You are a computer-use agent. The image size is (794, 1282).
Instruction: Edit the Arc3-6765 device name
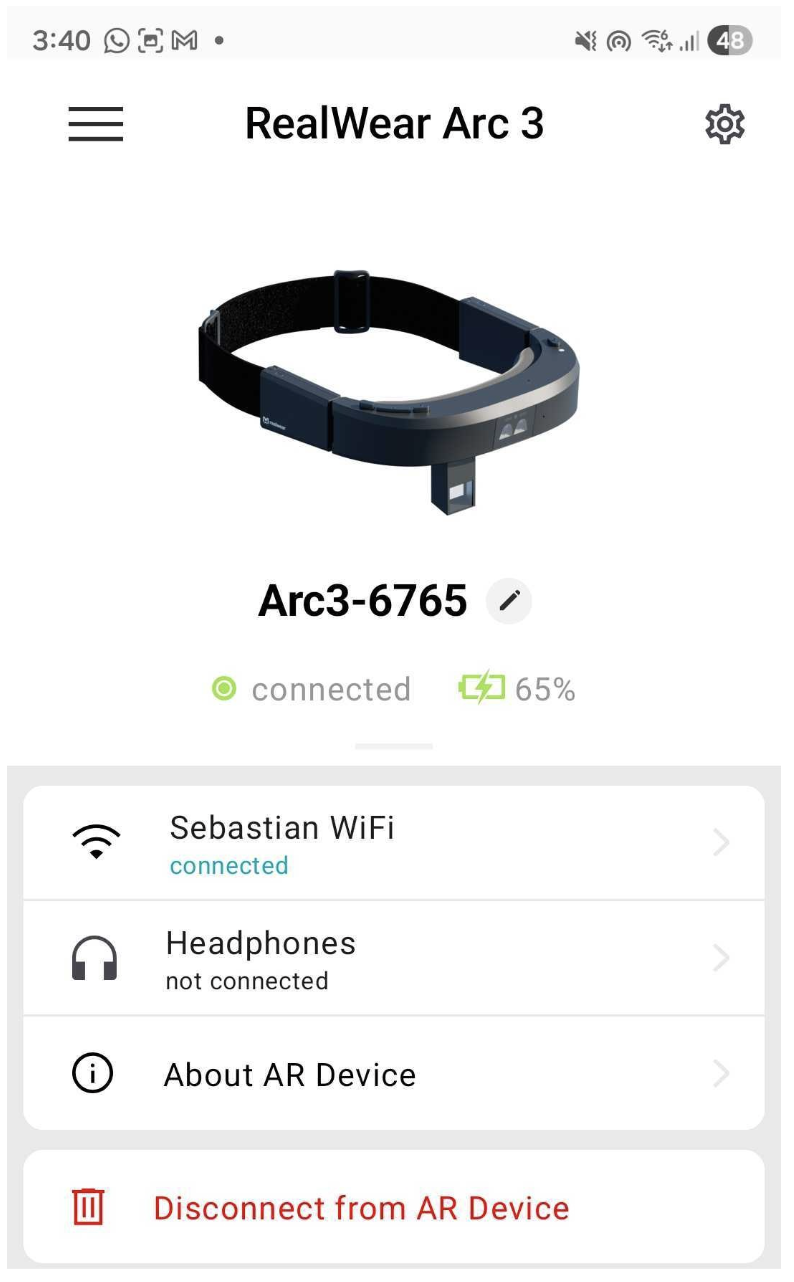509,601
